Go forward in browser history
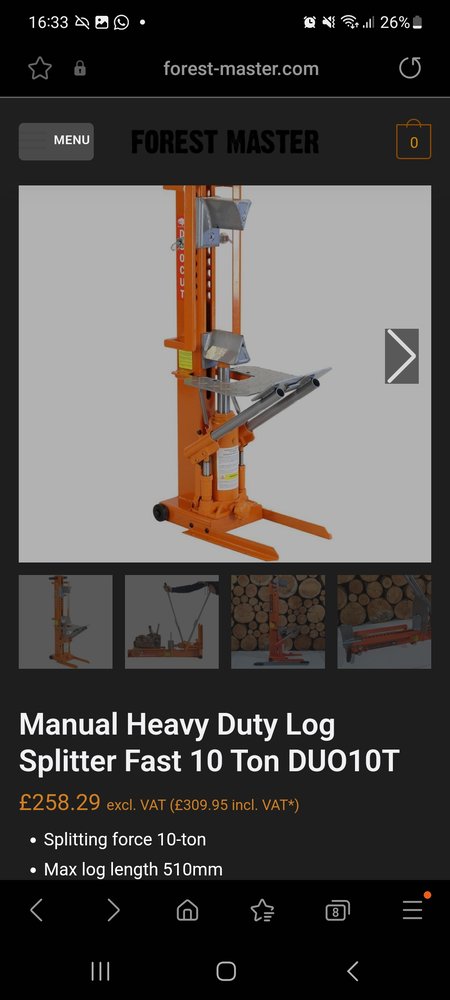The height and width of the screenshot is (1000, 450). point(113,910)
